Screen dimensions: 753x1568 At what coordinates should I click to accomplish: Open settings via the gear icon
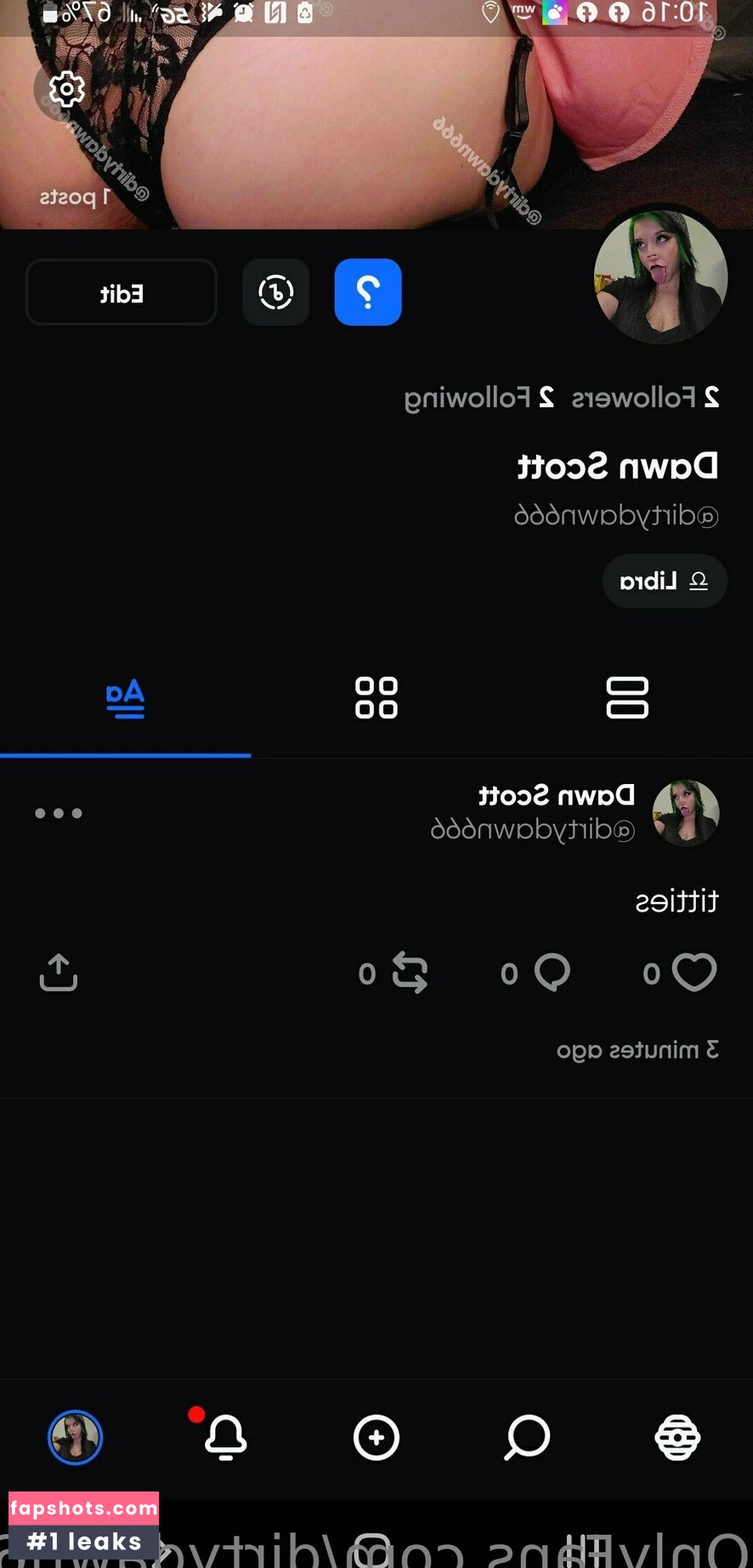pyautogui.click(x=66, y=89)
